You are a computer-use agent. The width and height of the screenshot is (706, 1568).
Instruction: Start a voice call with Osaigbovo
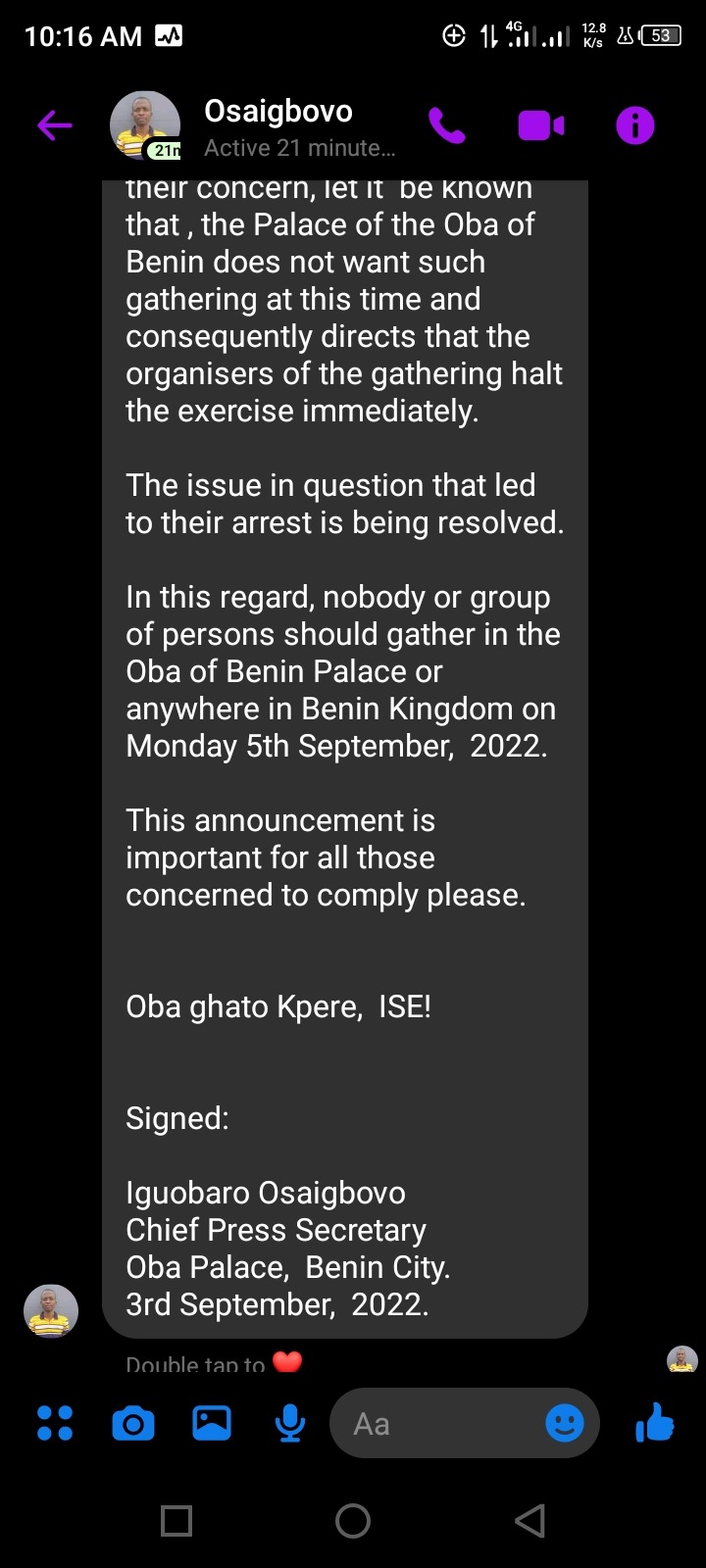pyautogui.click(x=447, y=124)
